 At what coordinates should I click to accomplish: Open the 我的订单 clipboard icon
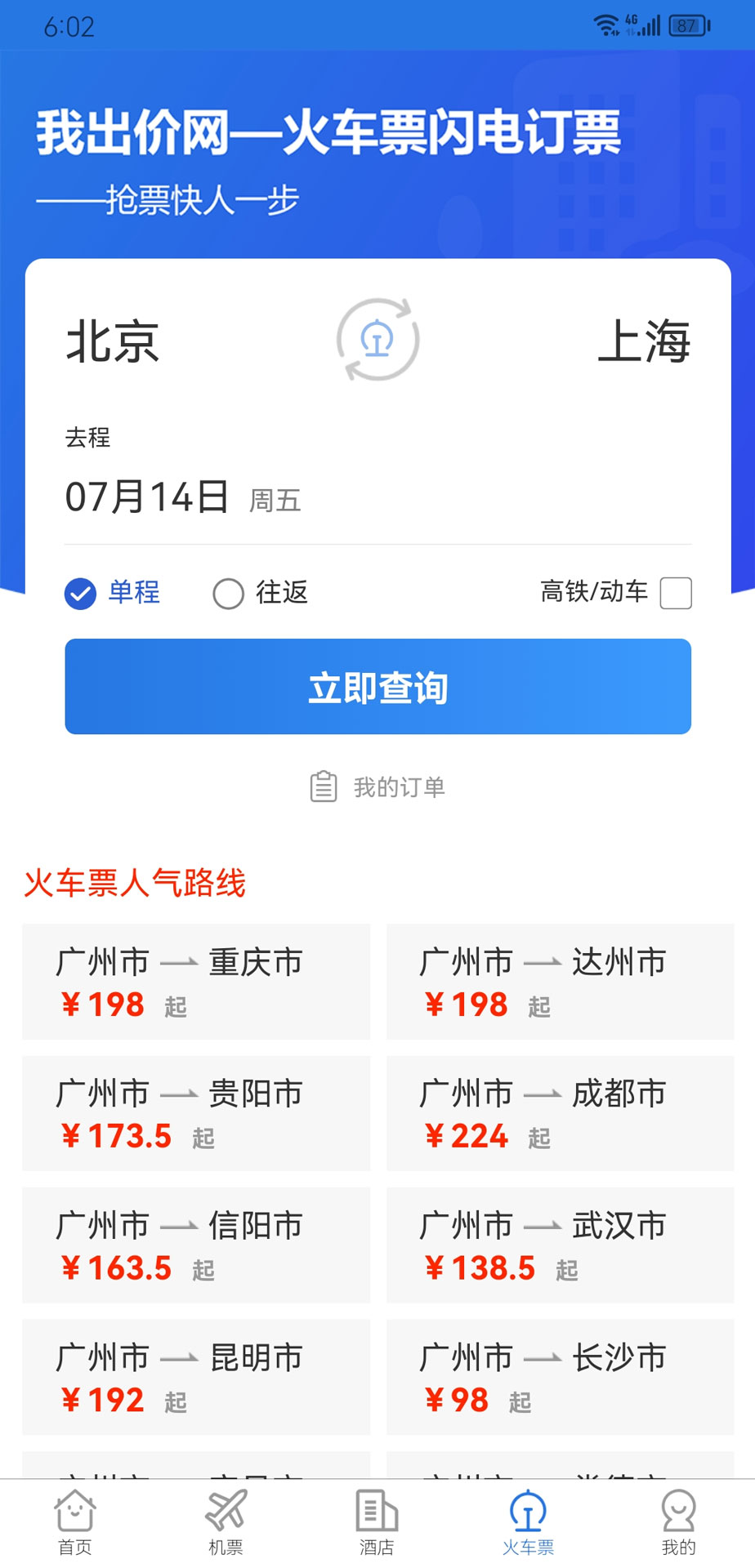tap(324, 786)
